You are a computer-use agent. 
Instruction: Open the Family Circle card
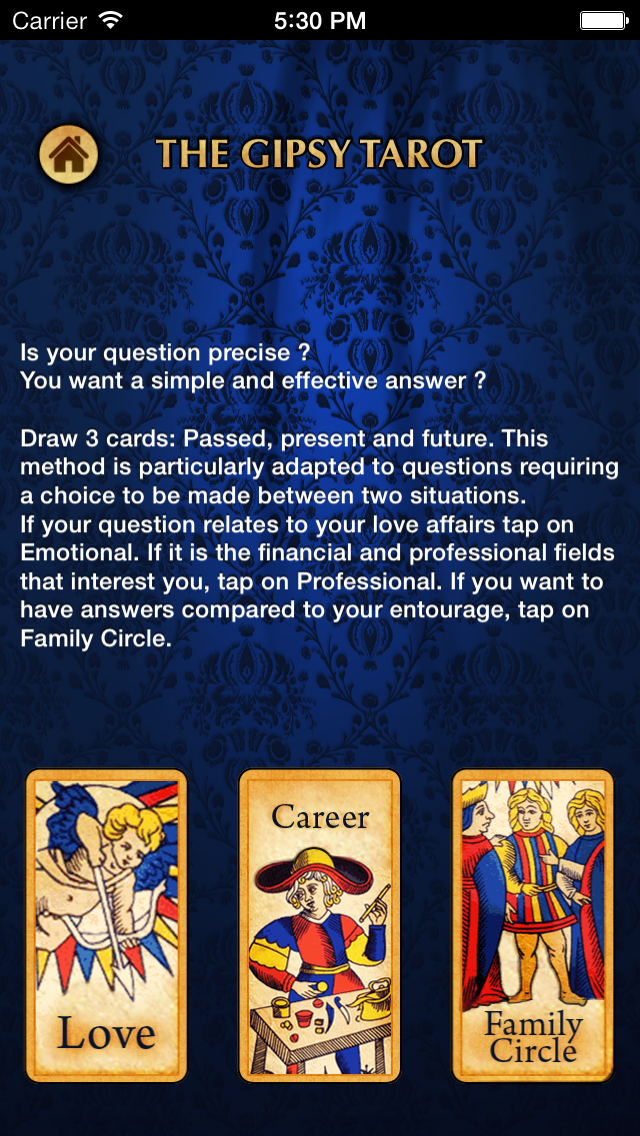[x=533, y=925]
